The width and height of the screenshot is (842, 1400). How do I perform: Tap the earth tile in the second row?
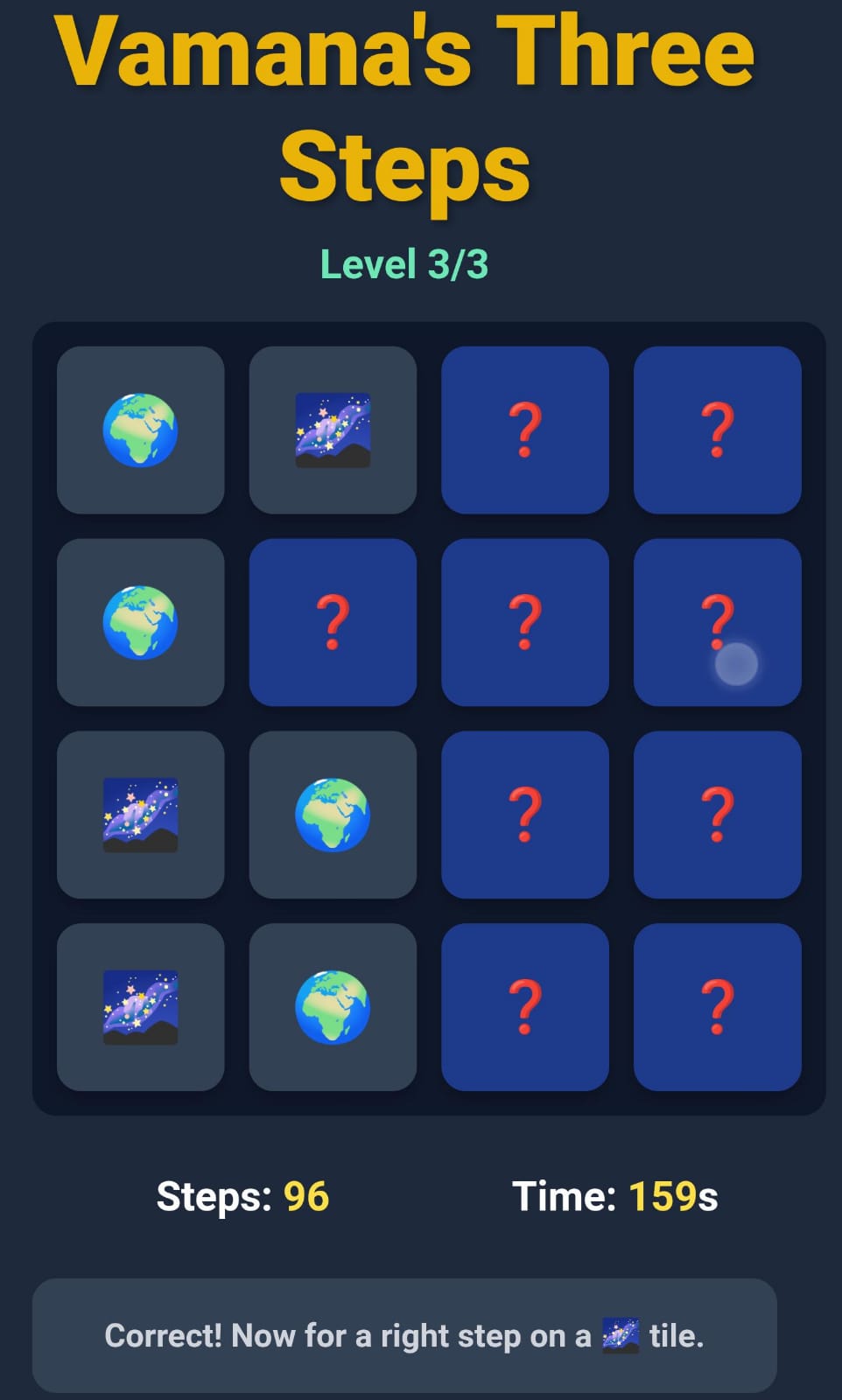click(140, 622)
